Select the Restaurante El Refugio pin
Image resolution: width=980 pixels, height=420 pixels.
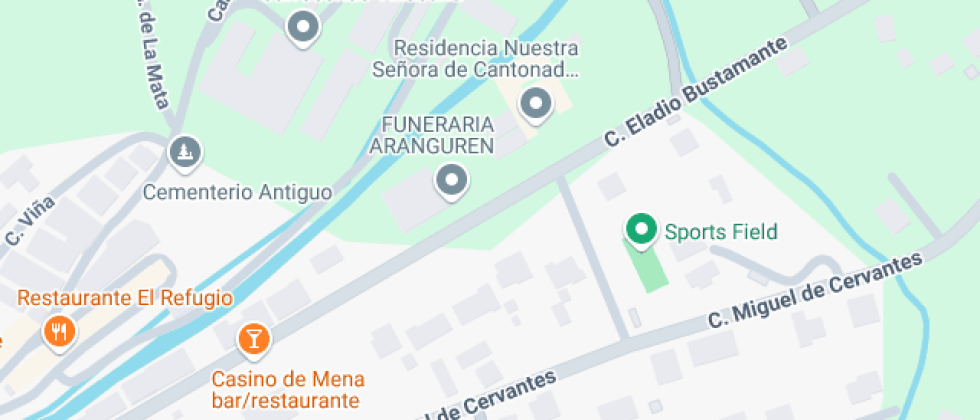pos(60,330)
